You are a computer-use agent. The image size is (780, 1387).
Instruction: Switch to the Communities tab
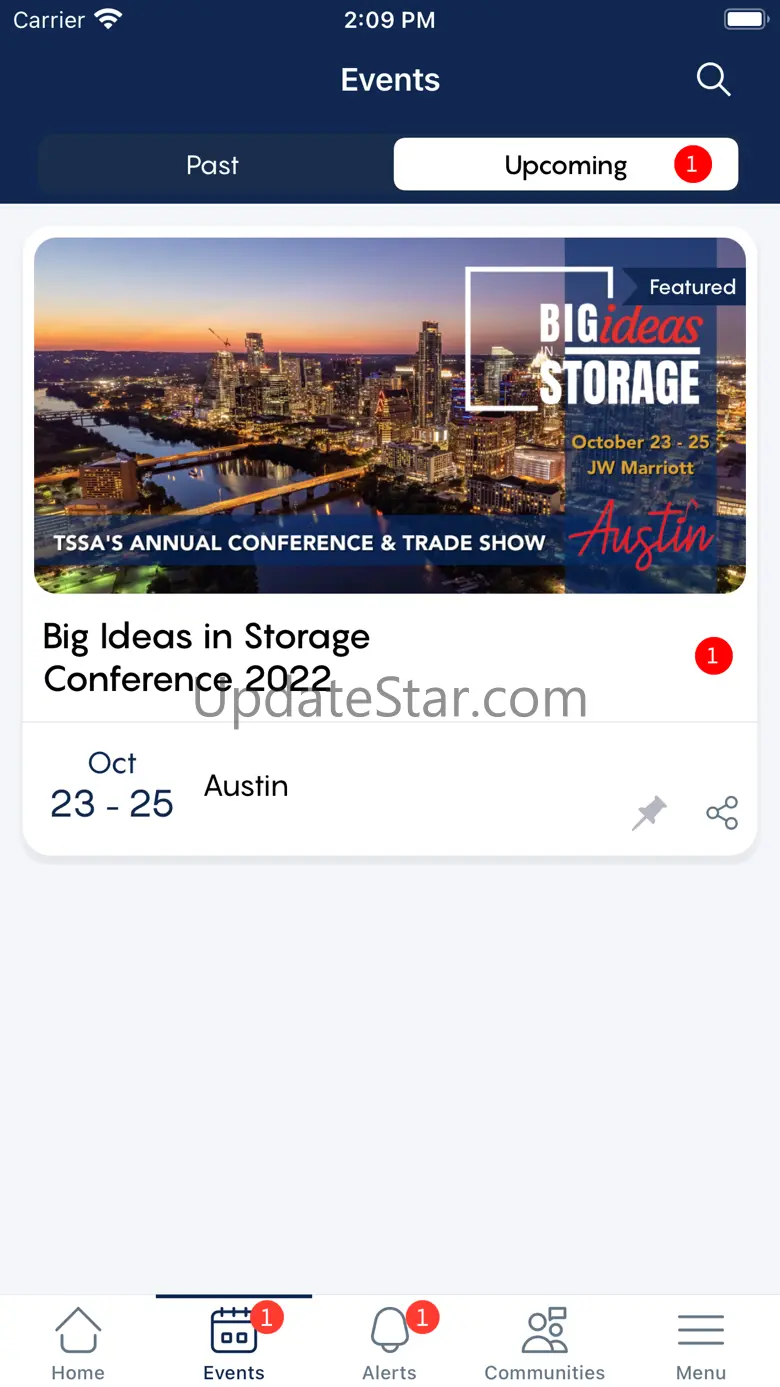[x=545, y=1343]
